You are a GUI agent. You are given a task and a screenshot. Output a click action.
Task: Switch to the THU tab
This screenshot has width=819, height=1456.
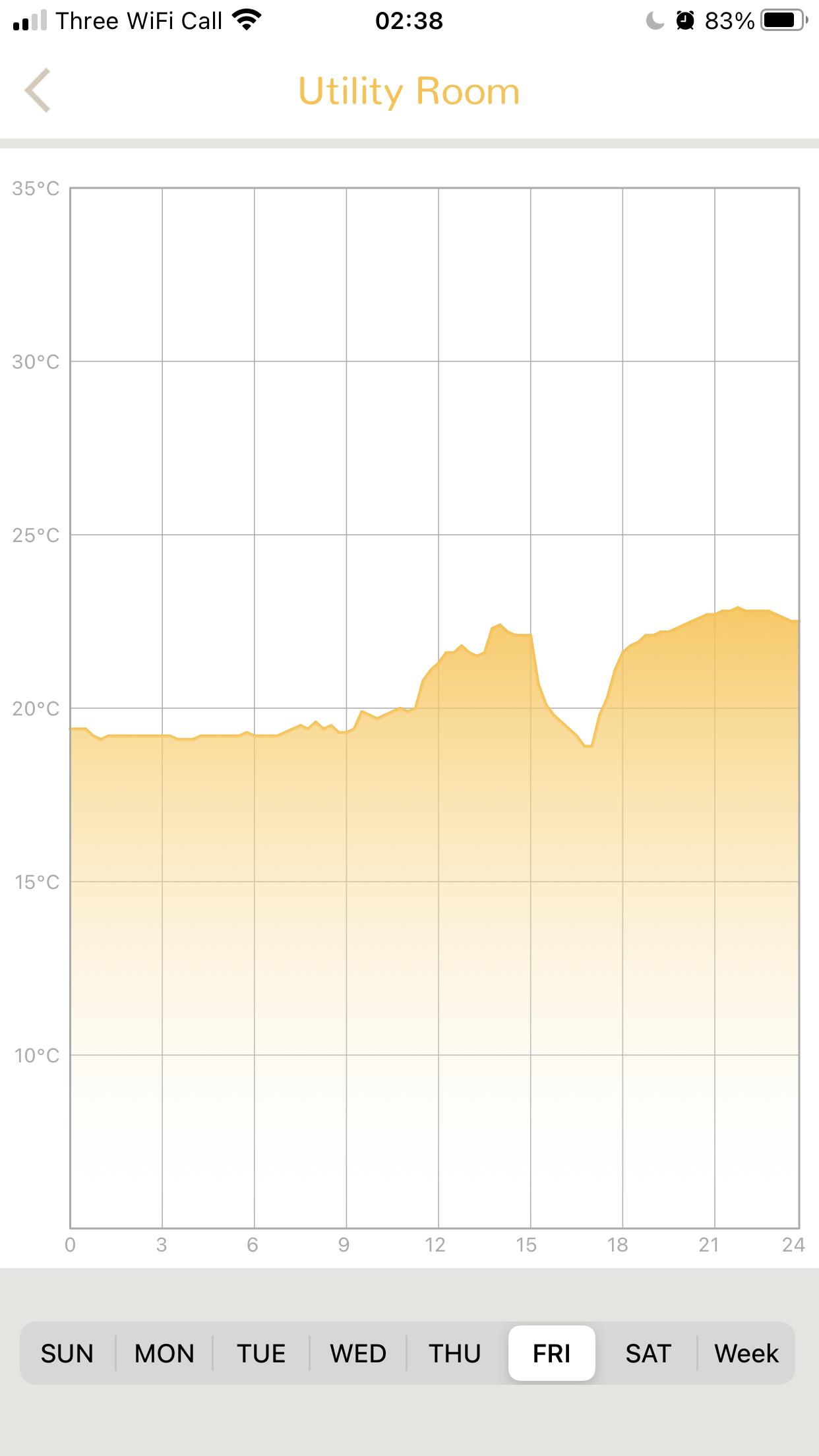point(455,1354)
